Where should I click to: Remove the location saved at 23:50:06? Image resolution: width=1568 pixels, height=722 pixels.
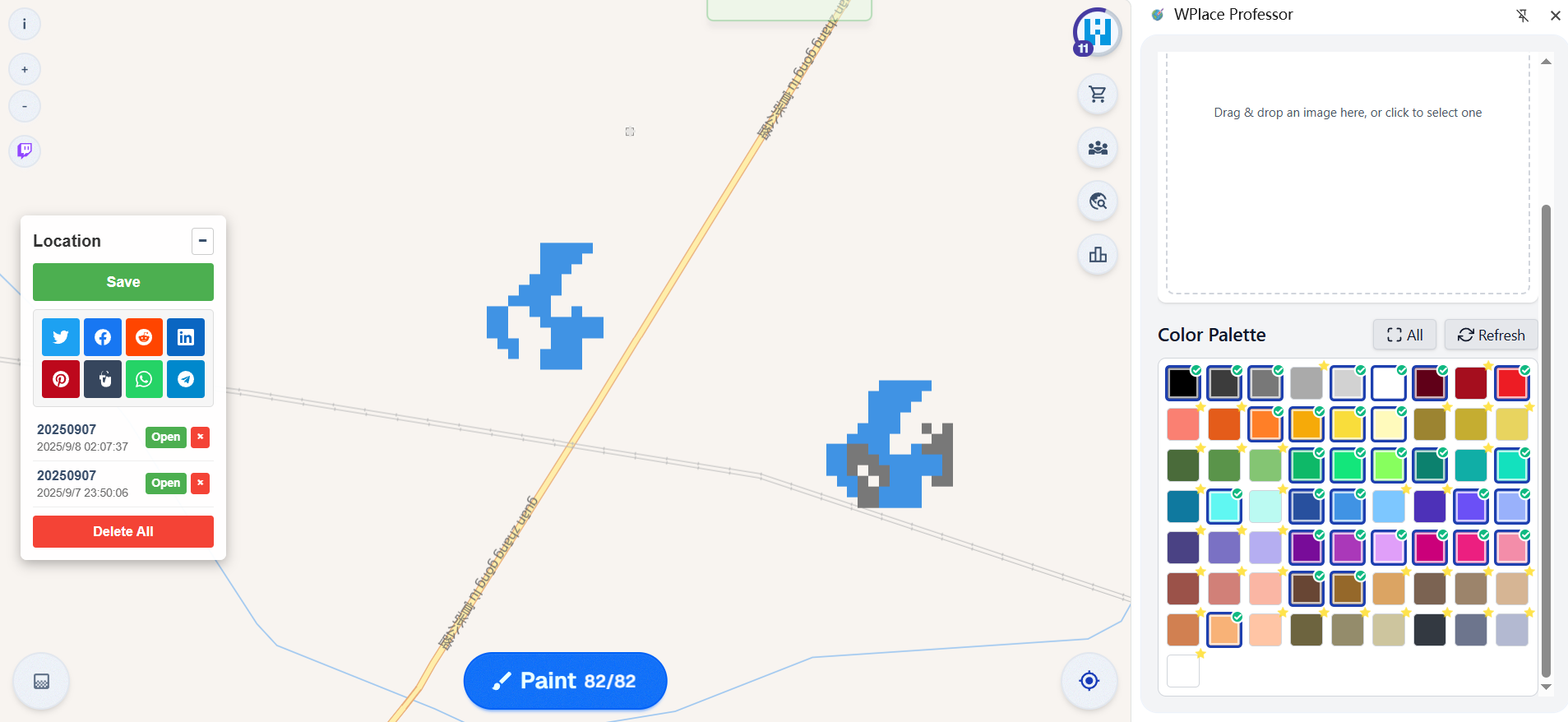tap(200, 484)
